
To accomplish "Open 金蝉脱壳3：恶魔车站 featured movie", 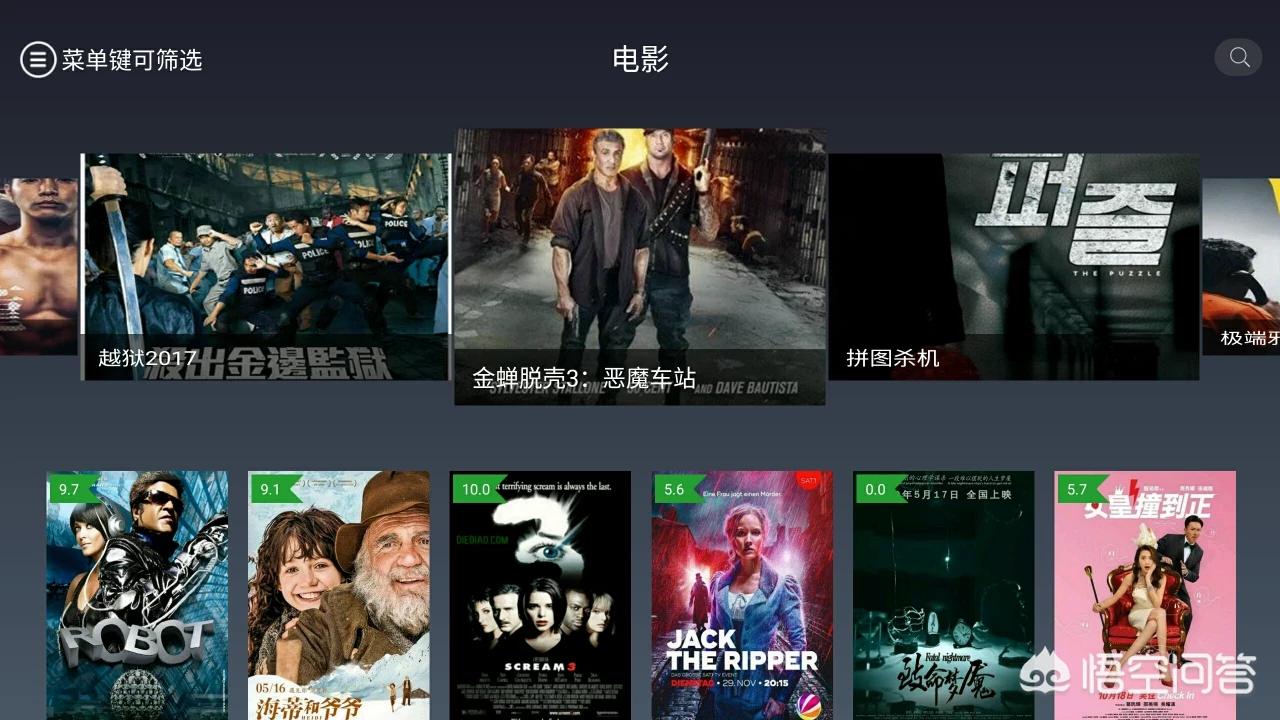I will (640, 267).
